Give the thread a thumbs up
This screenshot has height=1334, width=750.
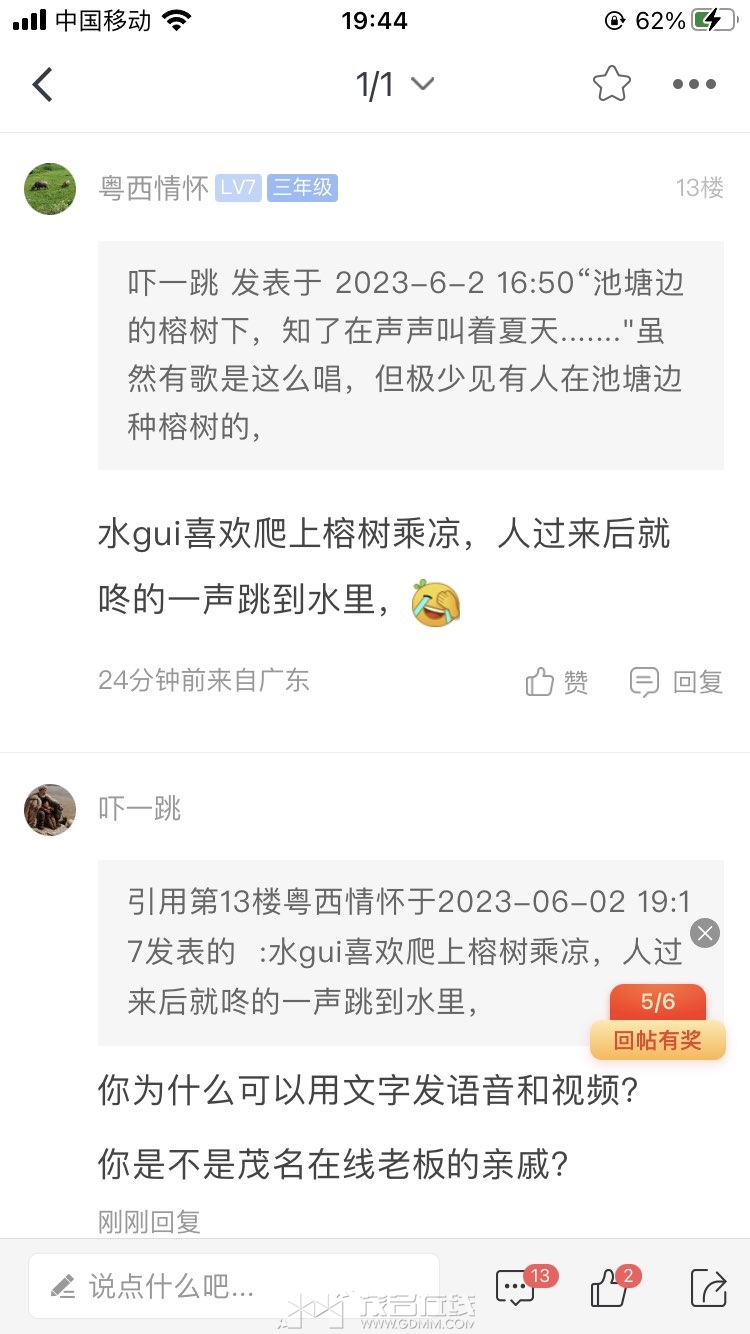pos(609,1287)
